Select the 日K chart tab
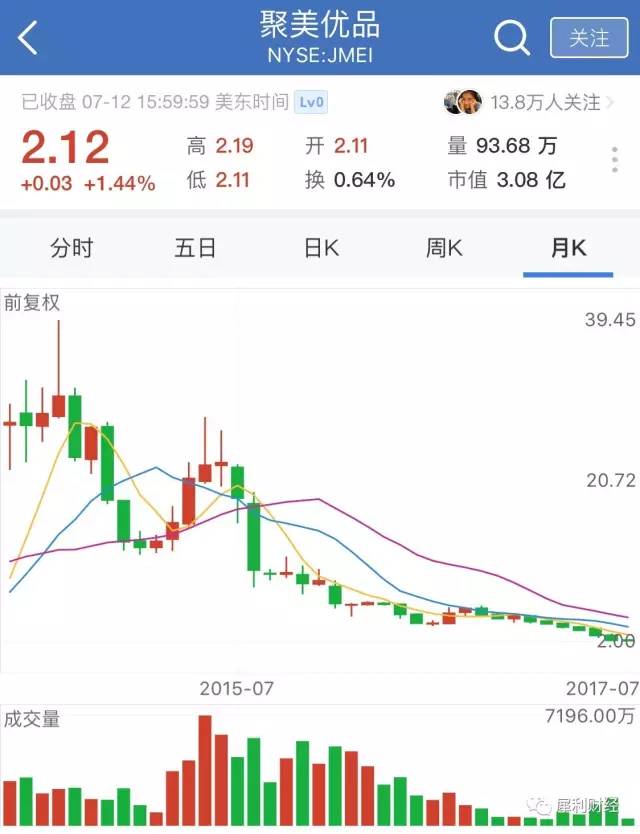 point(321,248)
